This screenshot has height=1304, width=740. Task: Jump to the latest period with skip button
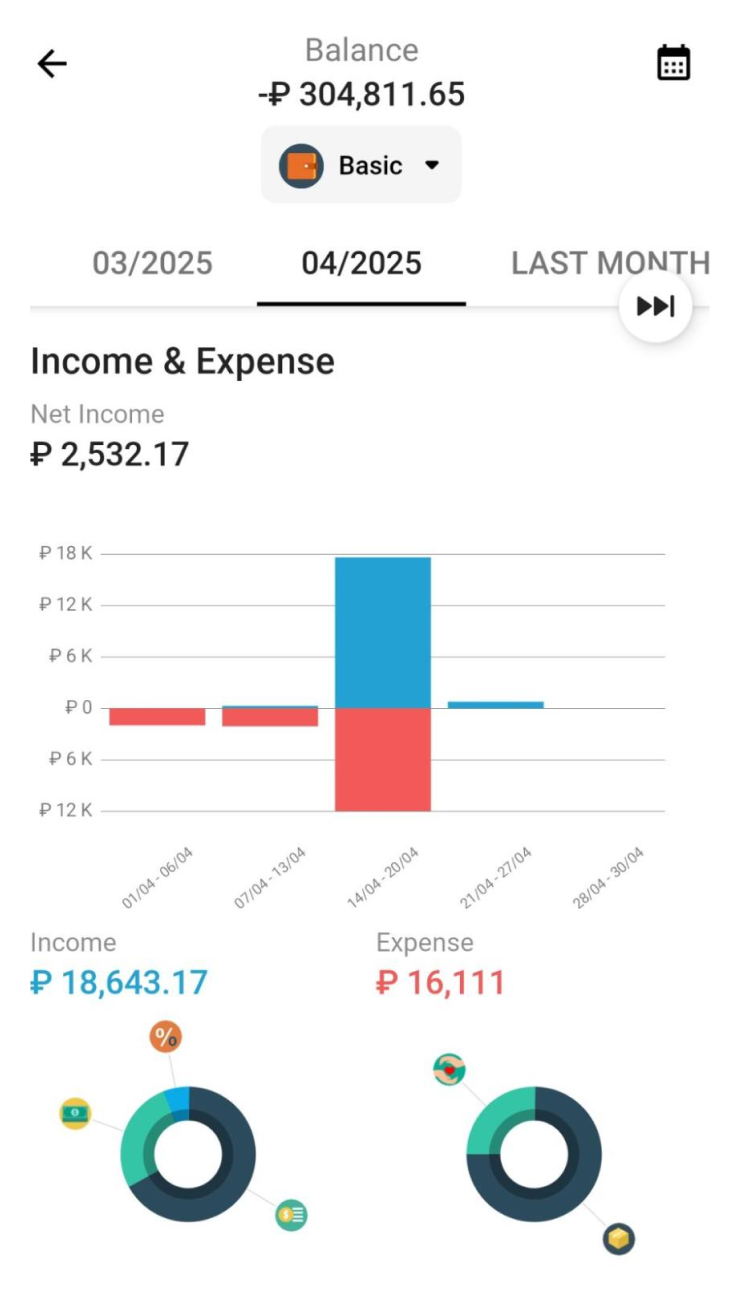pyautogui.click(x=656, y=306)
